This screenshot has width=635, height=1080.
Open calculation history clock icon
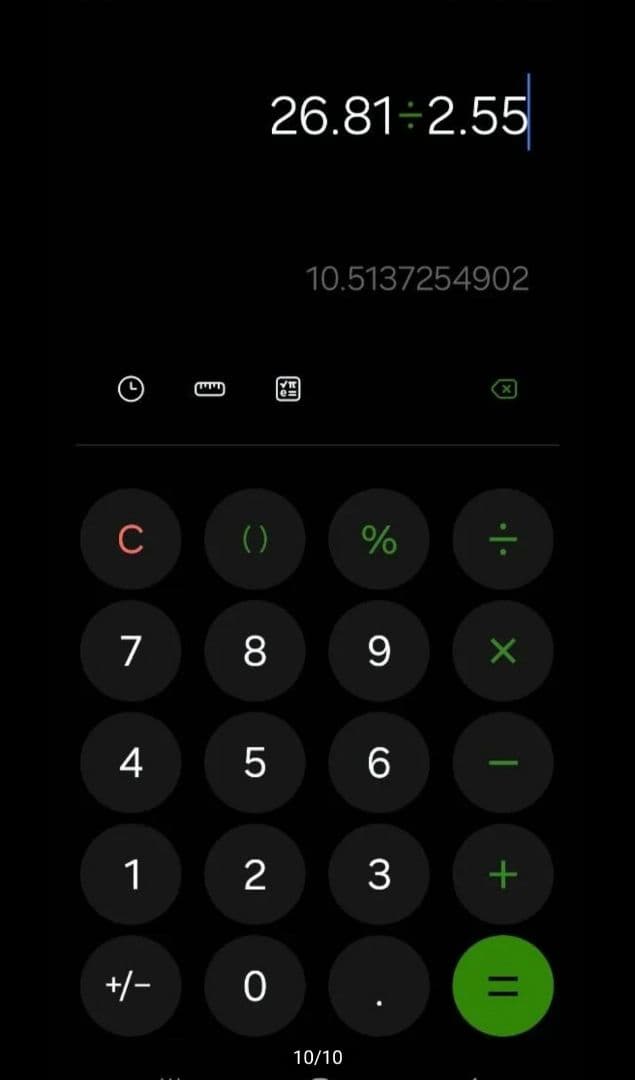pyautogui.click(x=131, y=389)
